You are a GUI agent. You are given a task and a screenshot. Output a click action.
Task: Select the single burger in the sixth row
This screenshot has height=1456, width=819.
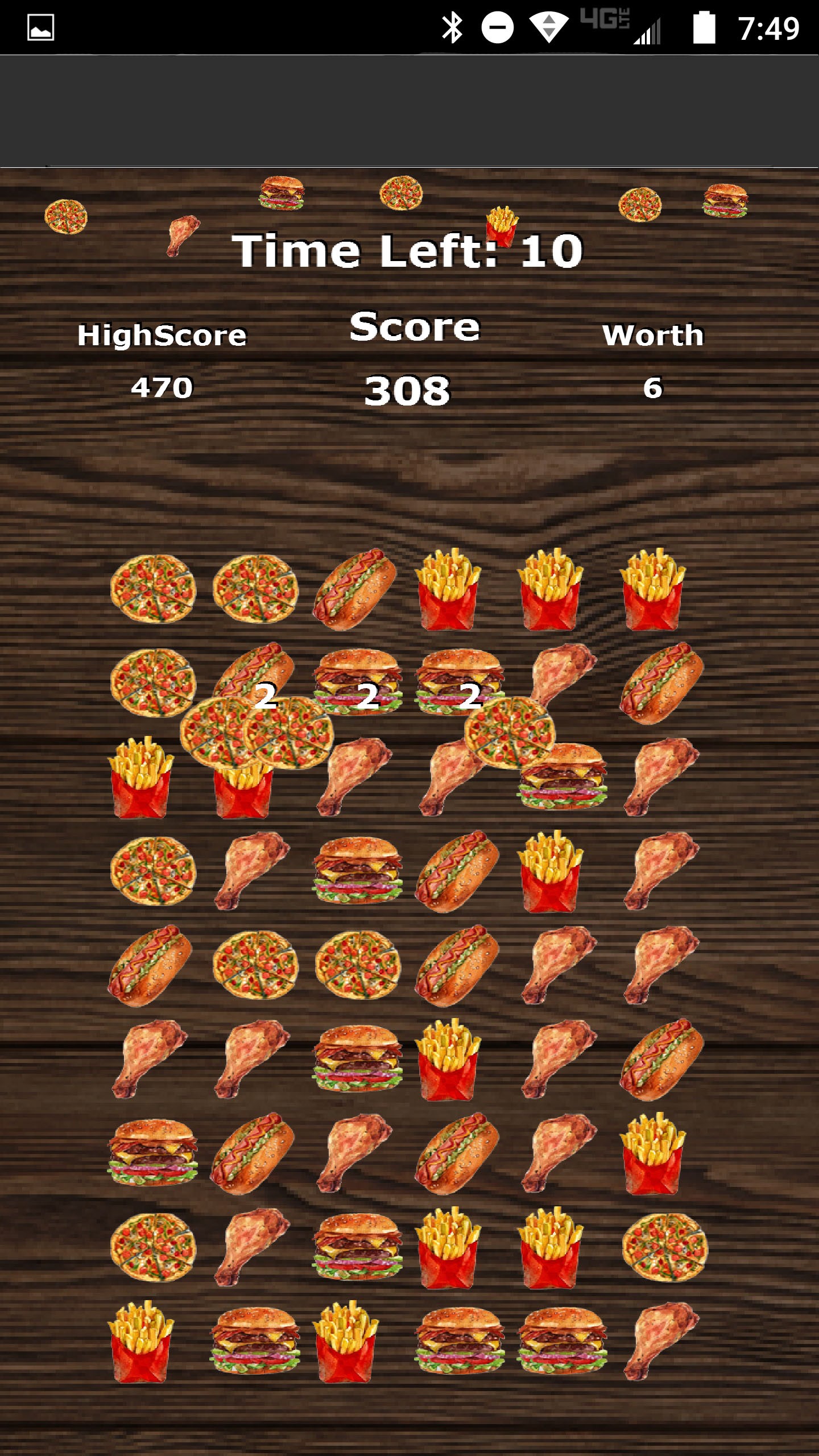pos(357,1058)
